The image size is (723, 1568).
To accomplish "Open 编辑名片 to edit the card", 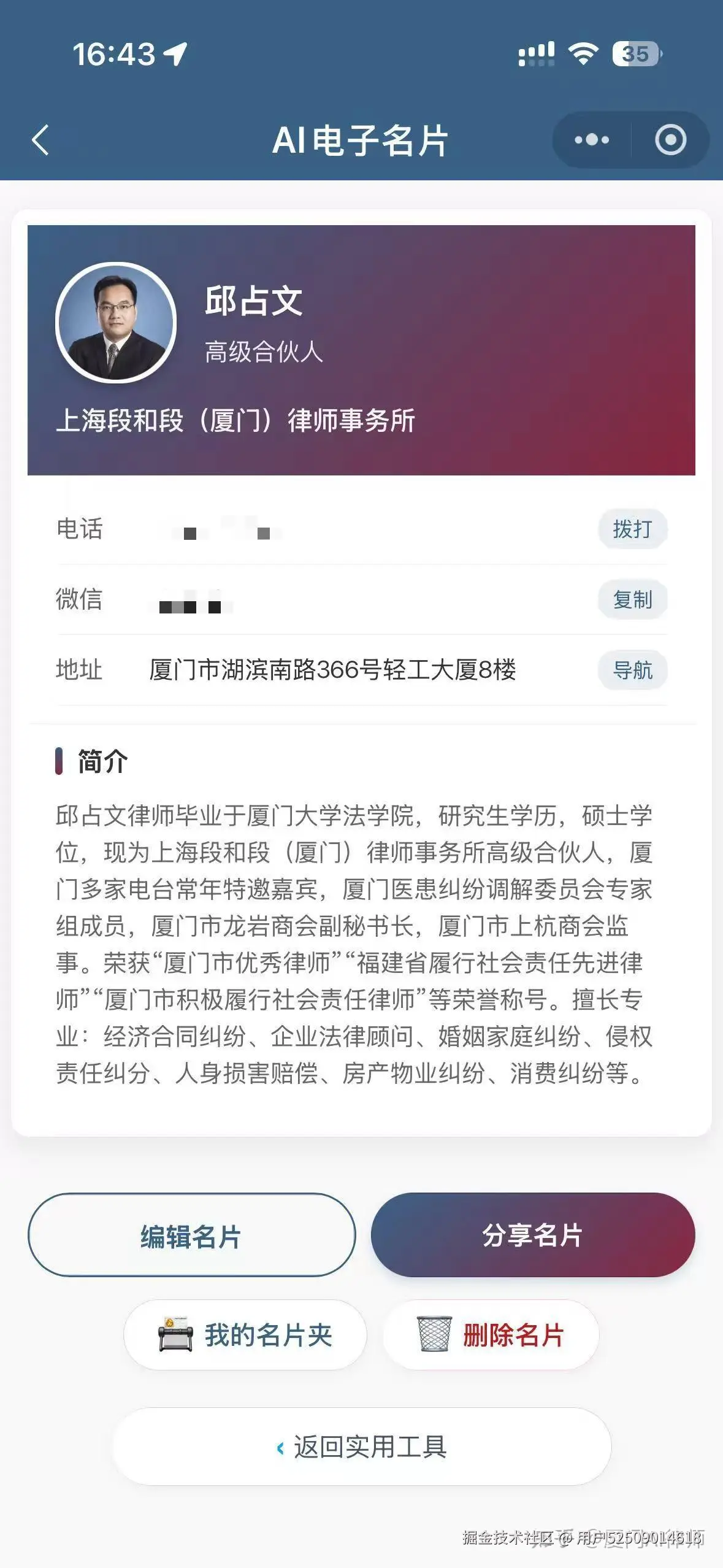I will [191, 1236].
